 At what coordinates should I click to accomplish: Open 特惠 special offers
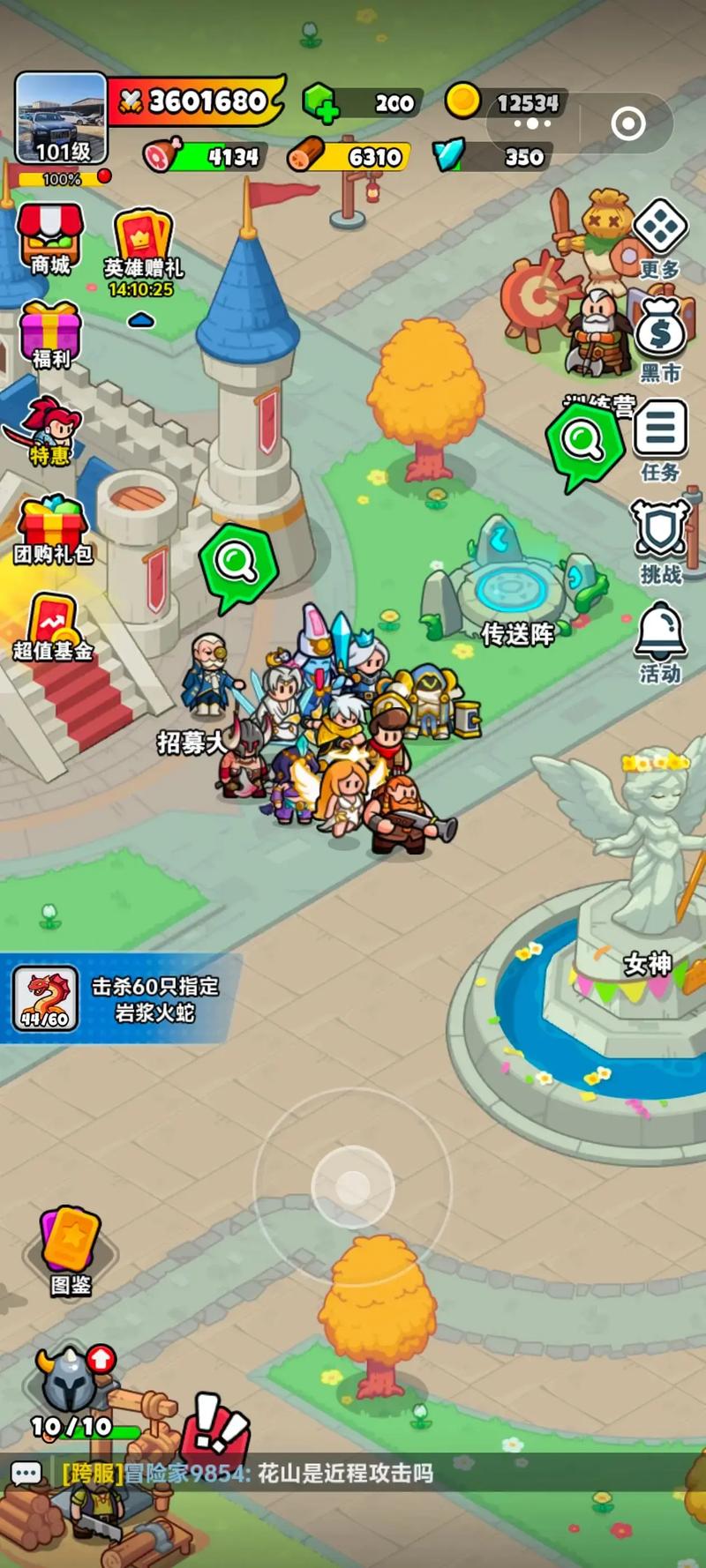[50, 431]
